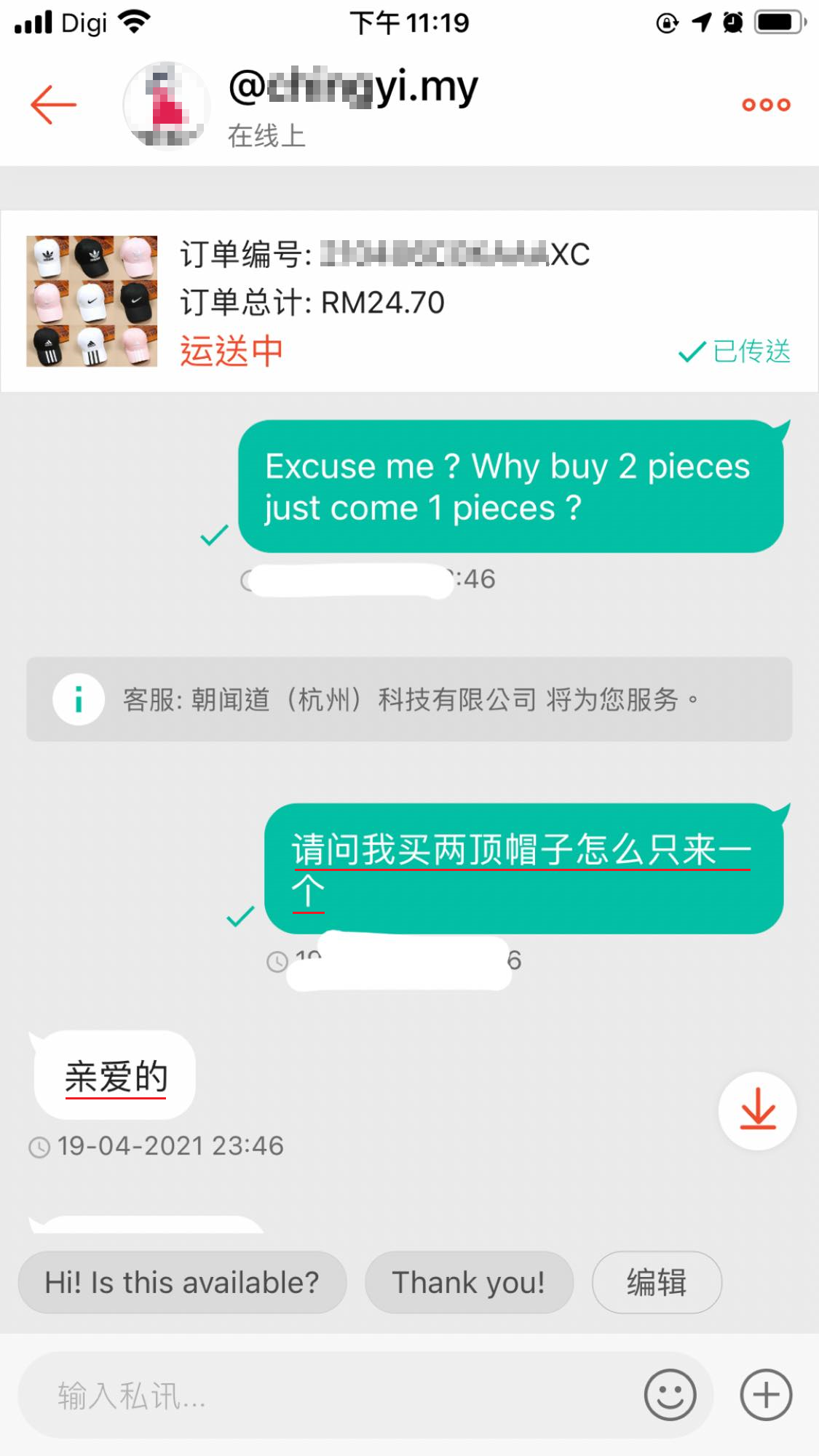
Task: Jump to latest messages with down arrow
Action: [757, 1110]
